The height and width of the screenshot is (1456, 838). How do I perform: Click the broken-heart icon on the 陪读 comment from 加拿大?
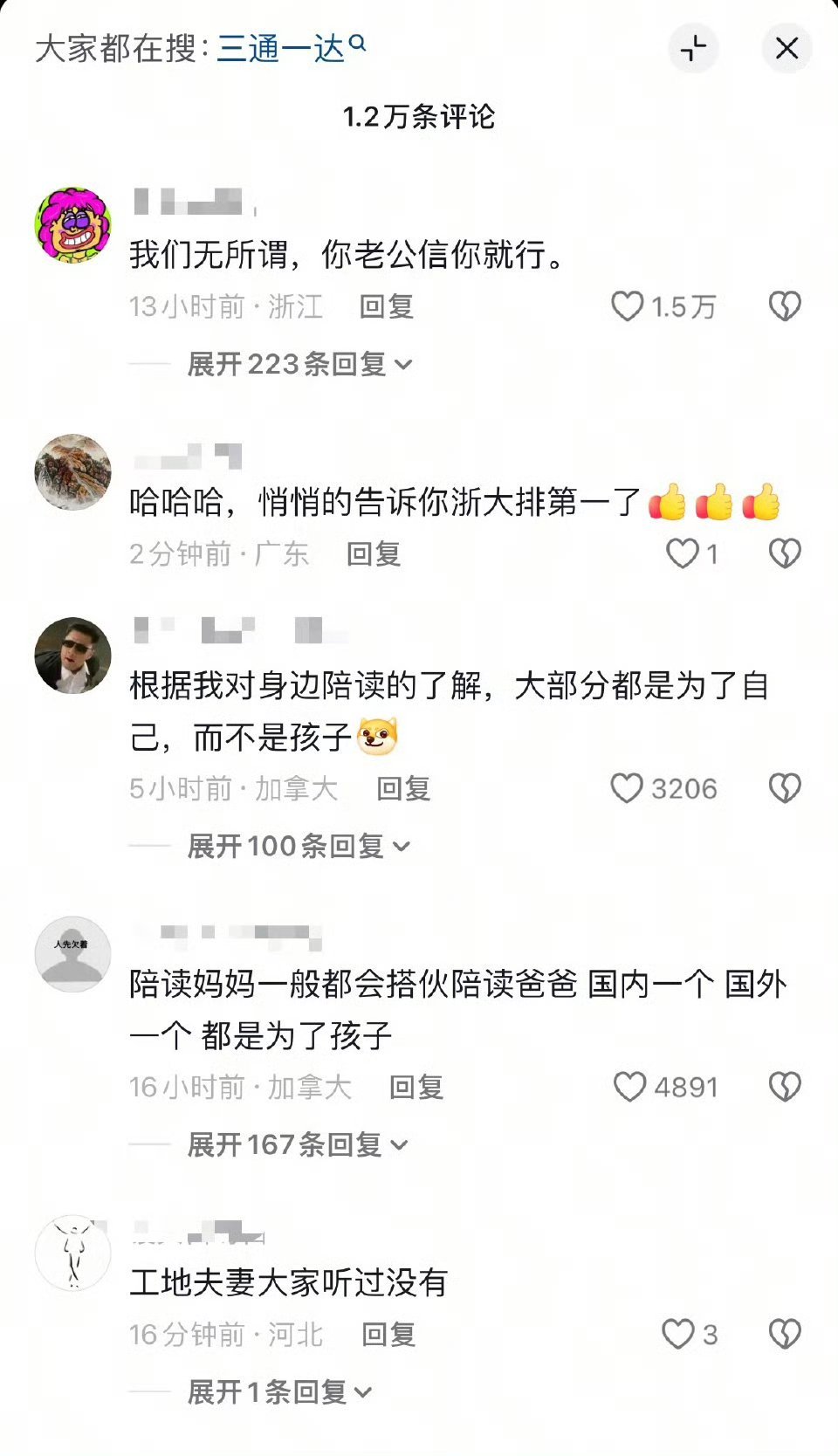pyautogui.click(x=783, y=788)
